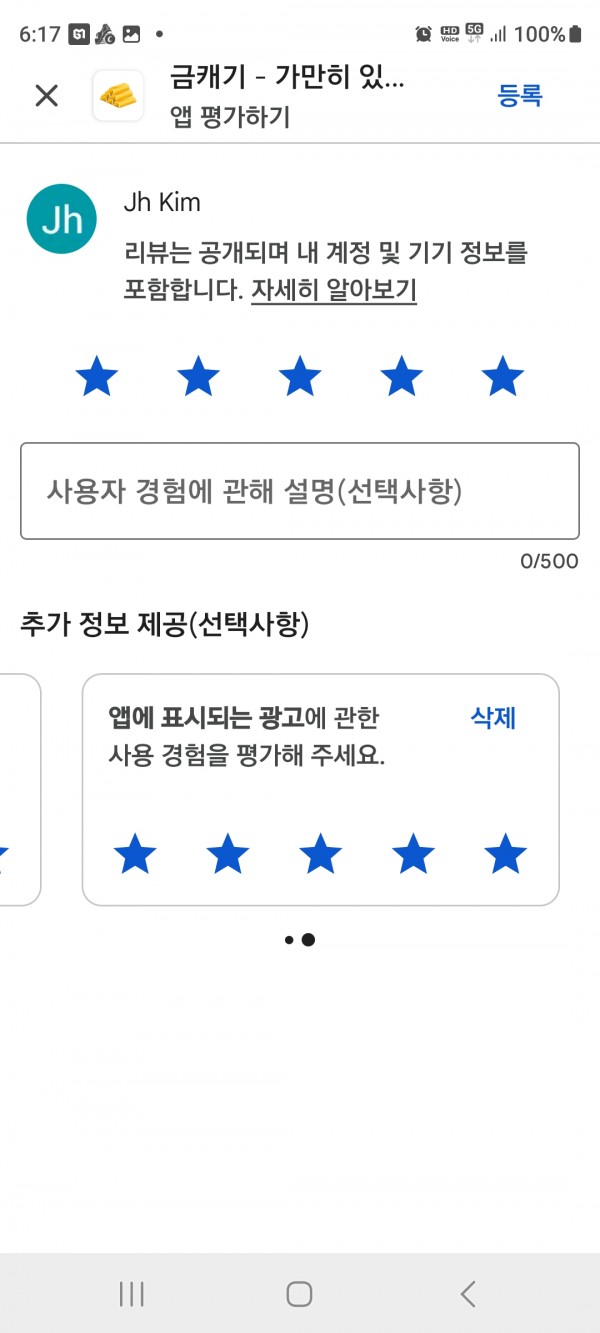Open the 자세히 알아보기 link
The image size is (600, 1333).
(334, 291)
